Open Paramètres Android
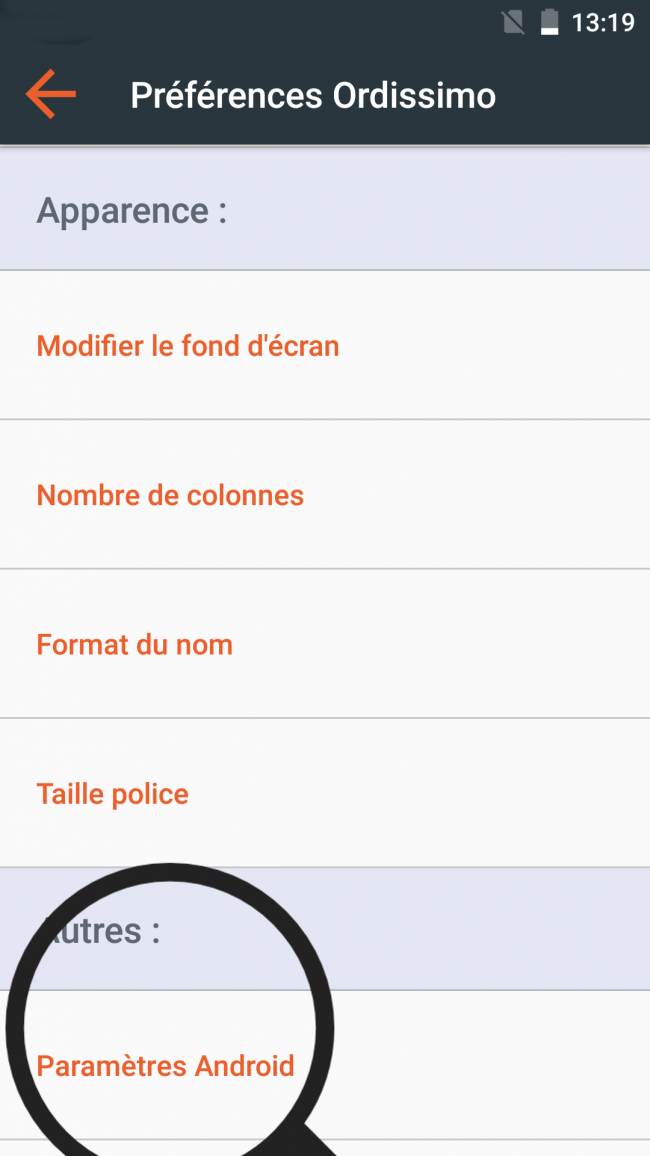 click(166, 1065)
